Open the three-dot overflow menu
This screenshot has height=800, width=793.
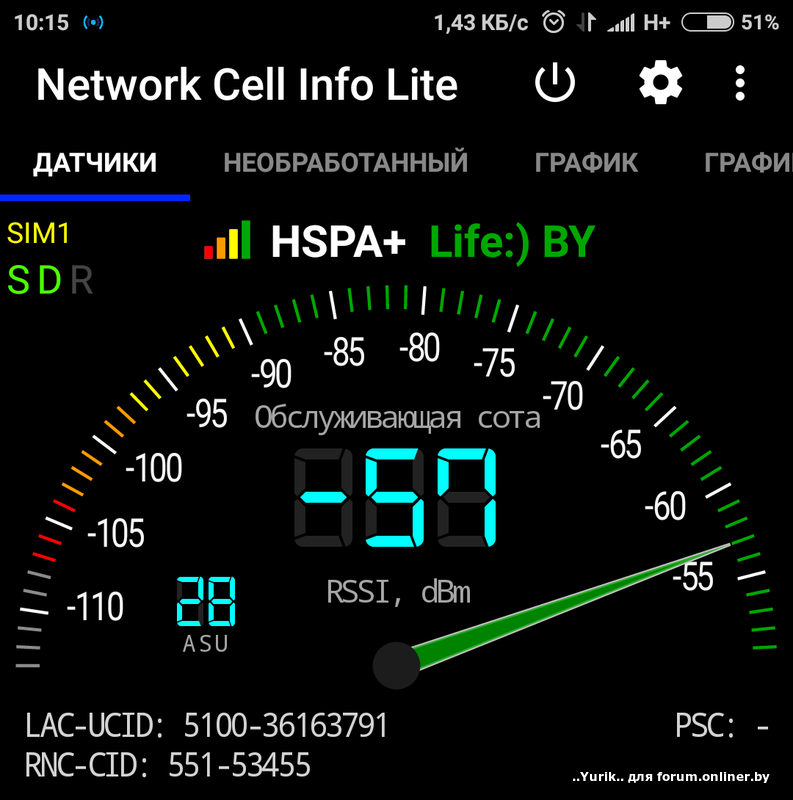[x=740, y=84]
